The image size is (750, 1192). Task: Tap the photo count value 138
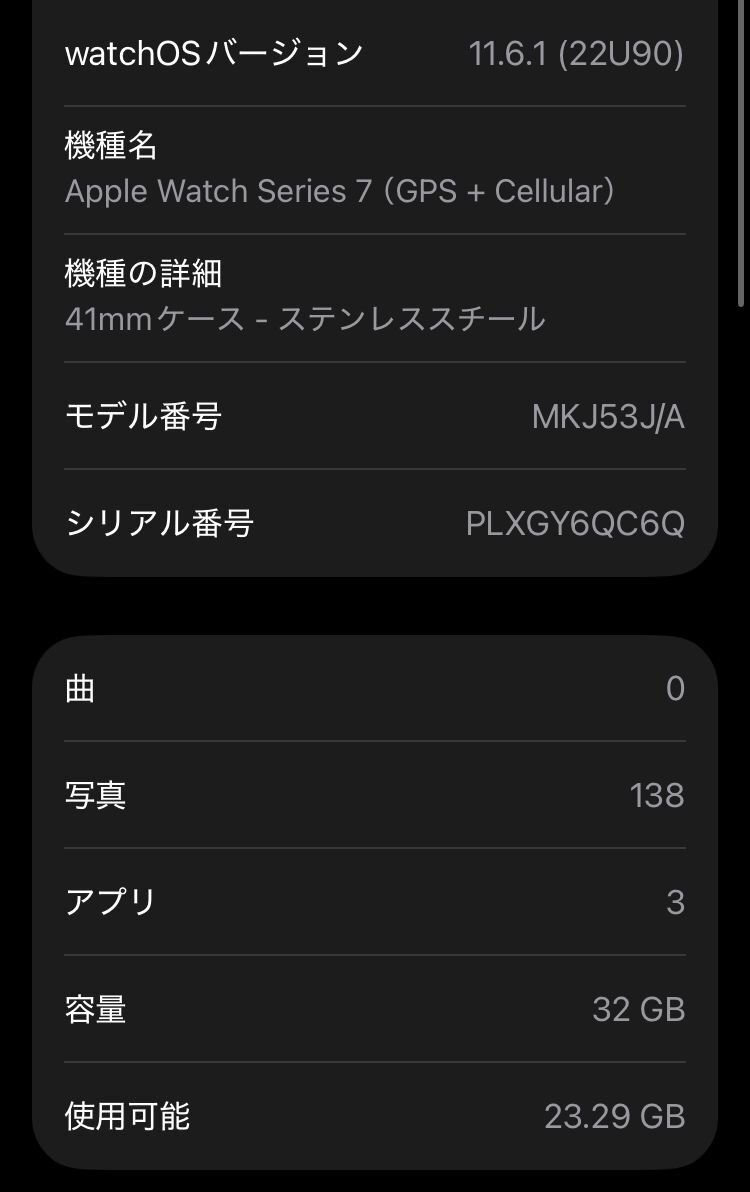655,795
